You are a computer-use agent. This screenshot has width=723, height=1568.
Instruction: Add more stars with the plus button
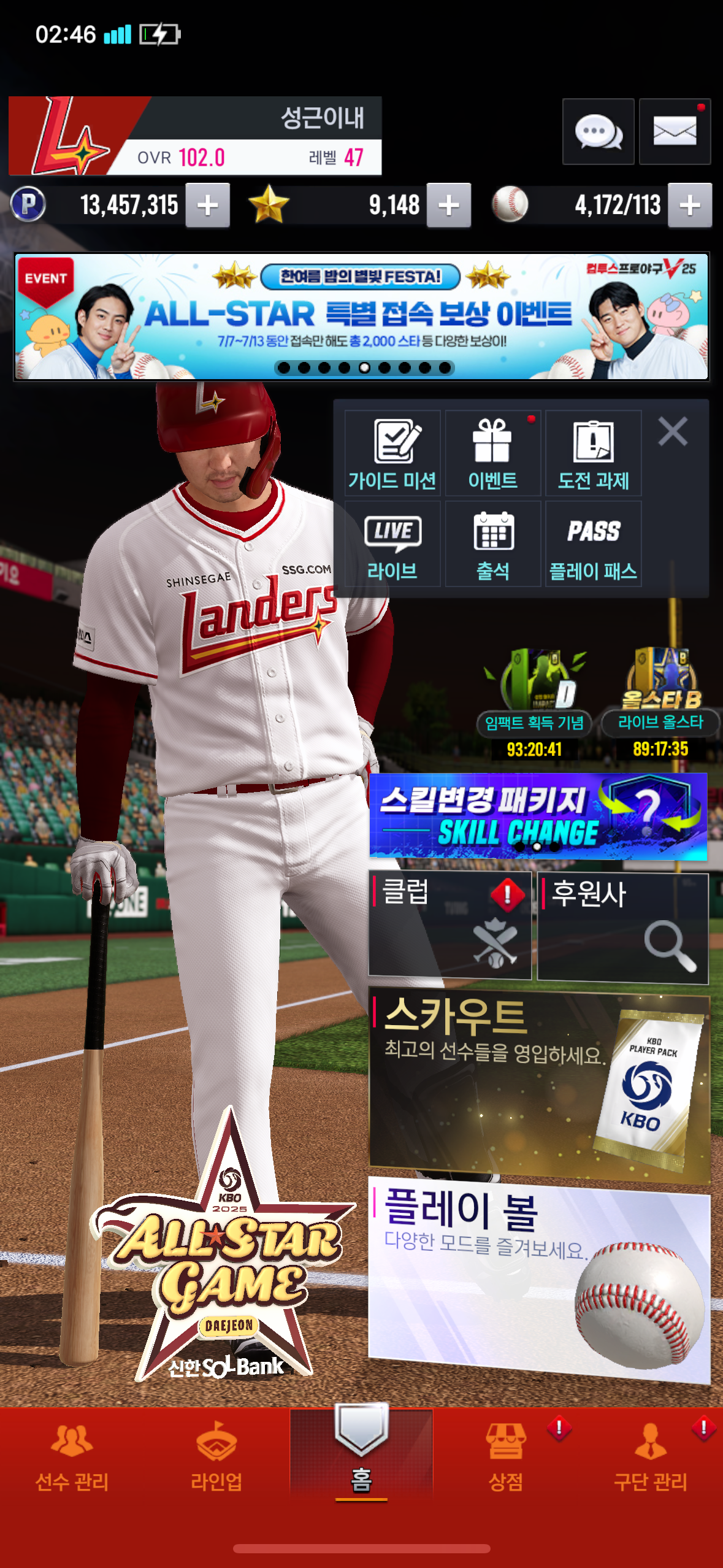[449, 206]
